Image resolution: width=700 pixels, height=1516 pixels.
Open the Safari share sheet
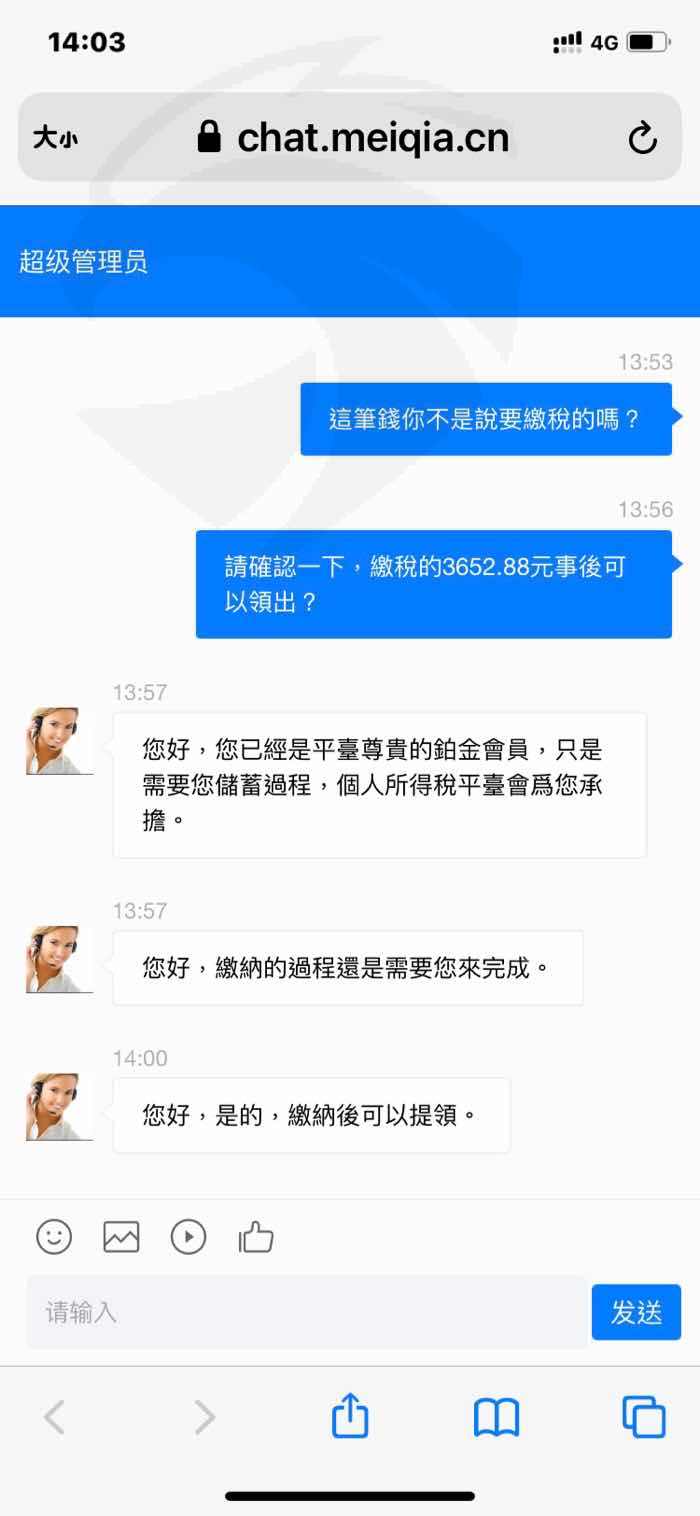point(350,1415)
